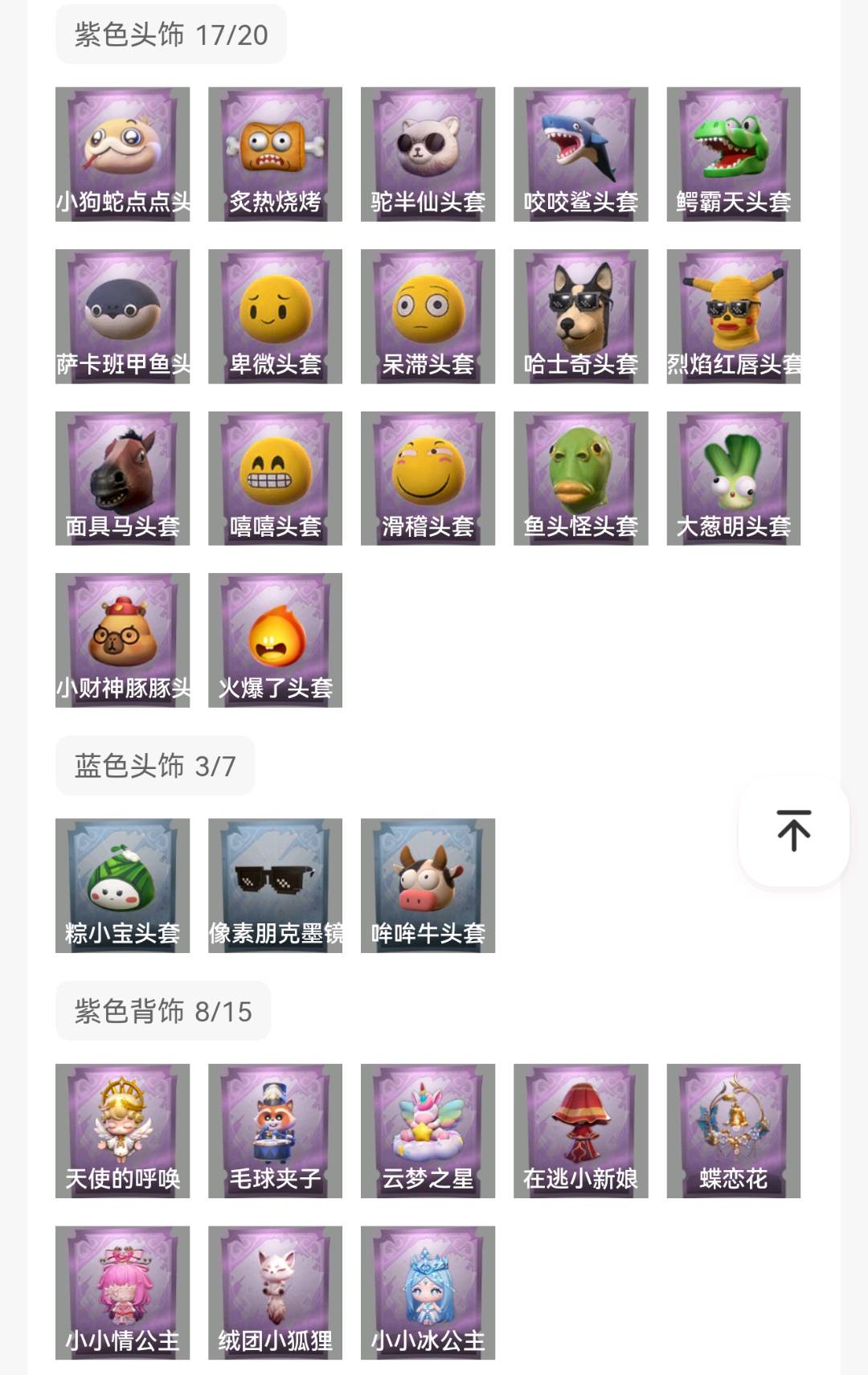The width and height of the screenshot is (868, 1375).
Task: Open the 咬咬鲨头套 shark headgear
Action: pos(580,154)
